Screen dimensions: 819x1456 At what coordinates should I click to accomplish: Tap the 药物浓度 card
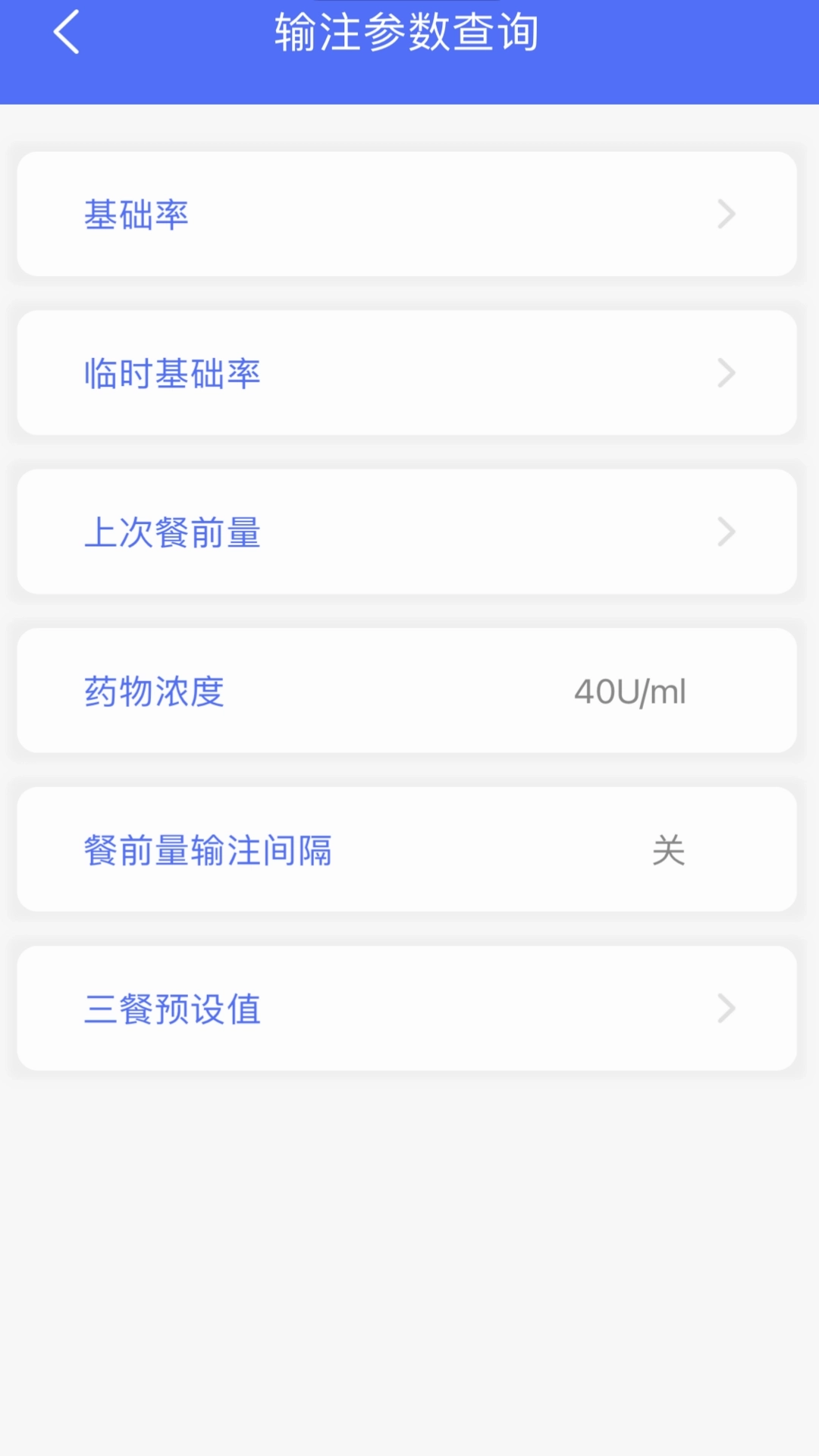[409, 691]
